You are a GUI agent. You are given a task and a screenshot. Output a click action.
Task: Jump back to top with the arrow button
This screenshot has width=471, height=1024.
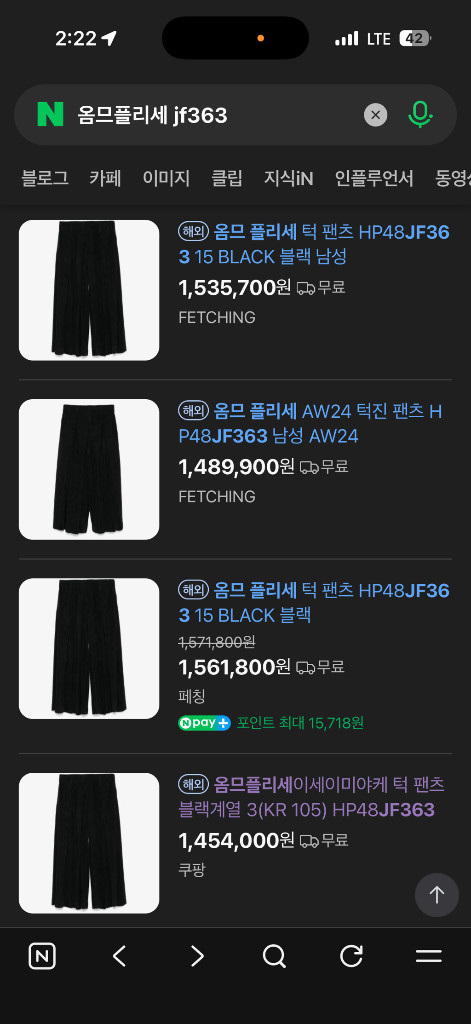click(436, 895)
